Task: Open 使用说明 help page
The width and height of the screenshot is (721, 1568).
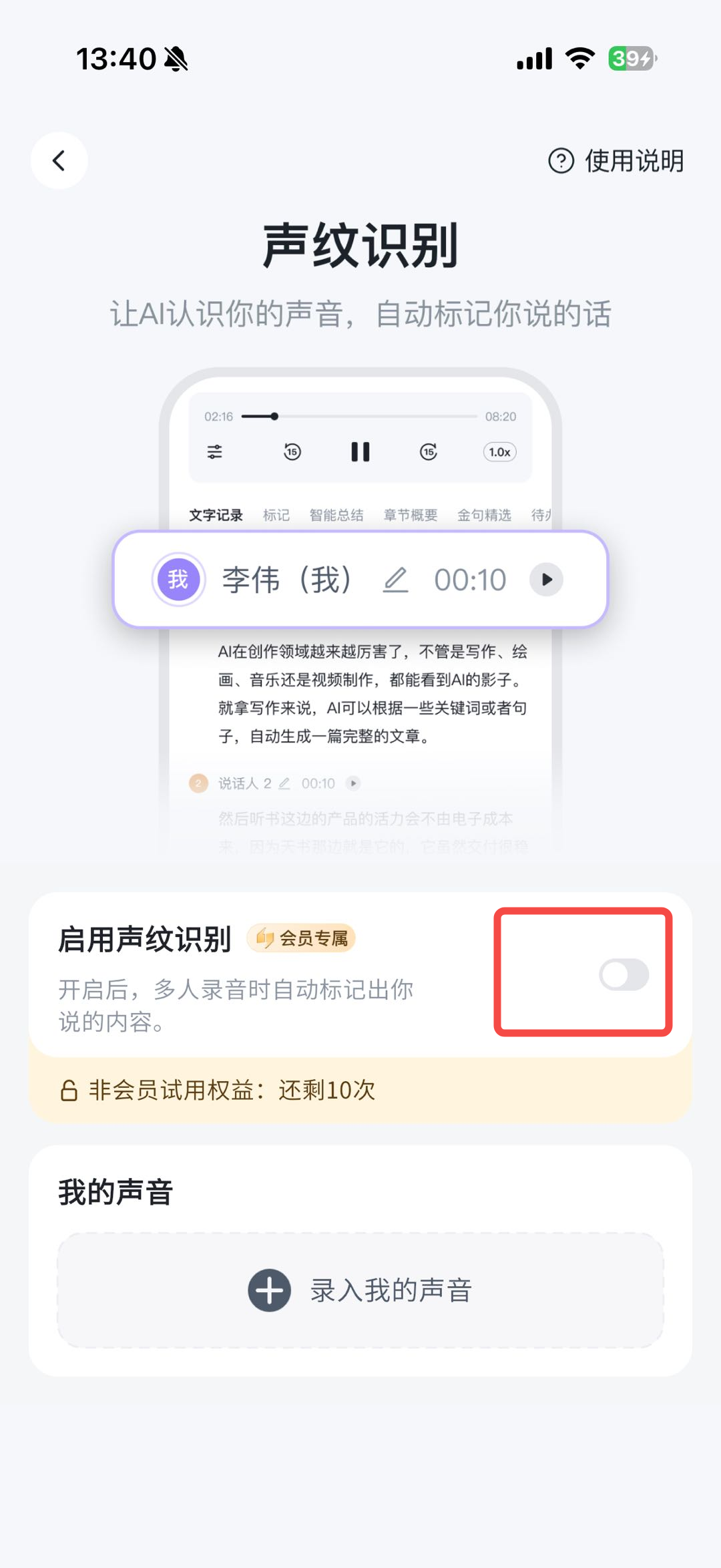Action: (x=616, y=161)
